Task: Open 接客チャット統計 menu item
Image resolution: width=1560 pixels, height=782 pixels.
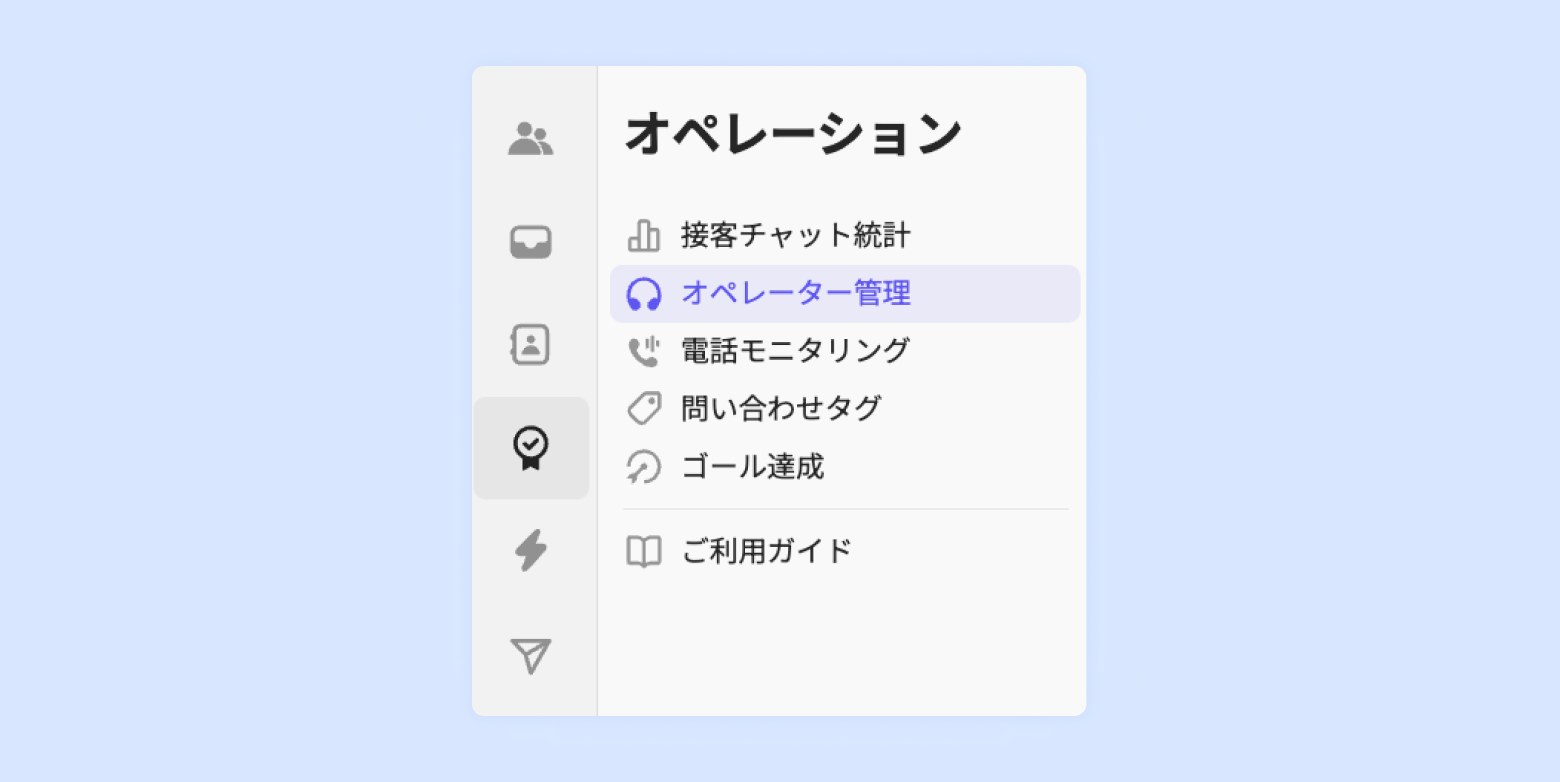Action: 795,236
